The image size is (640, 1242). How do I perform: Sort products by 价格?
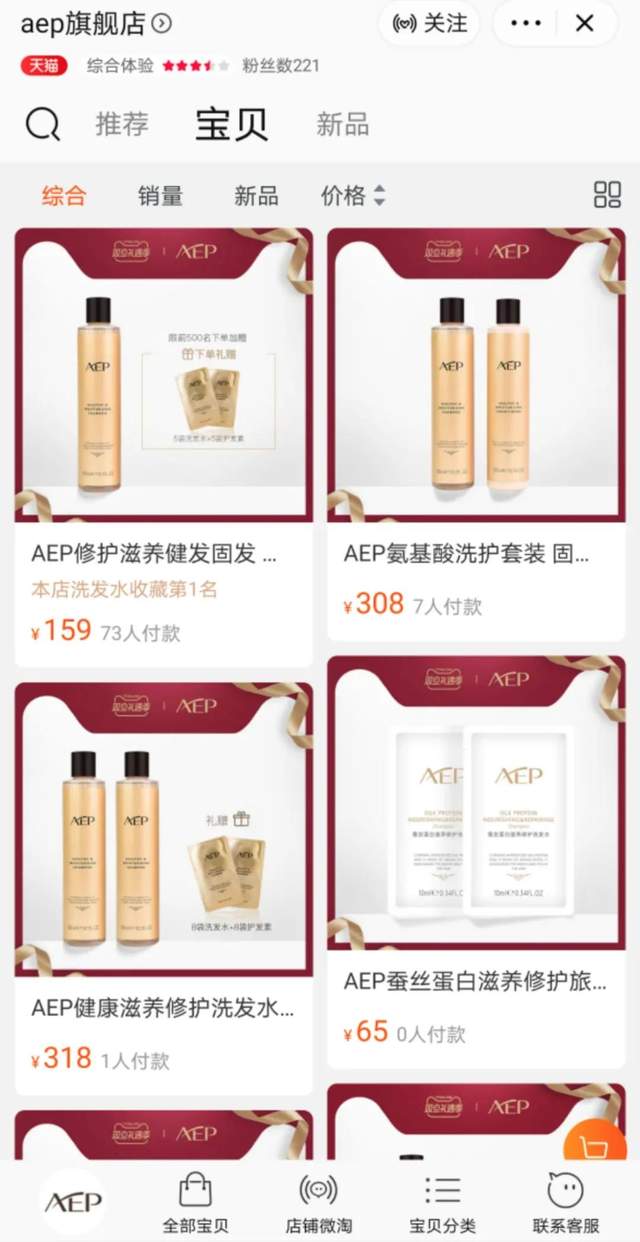pos(352,196)
